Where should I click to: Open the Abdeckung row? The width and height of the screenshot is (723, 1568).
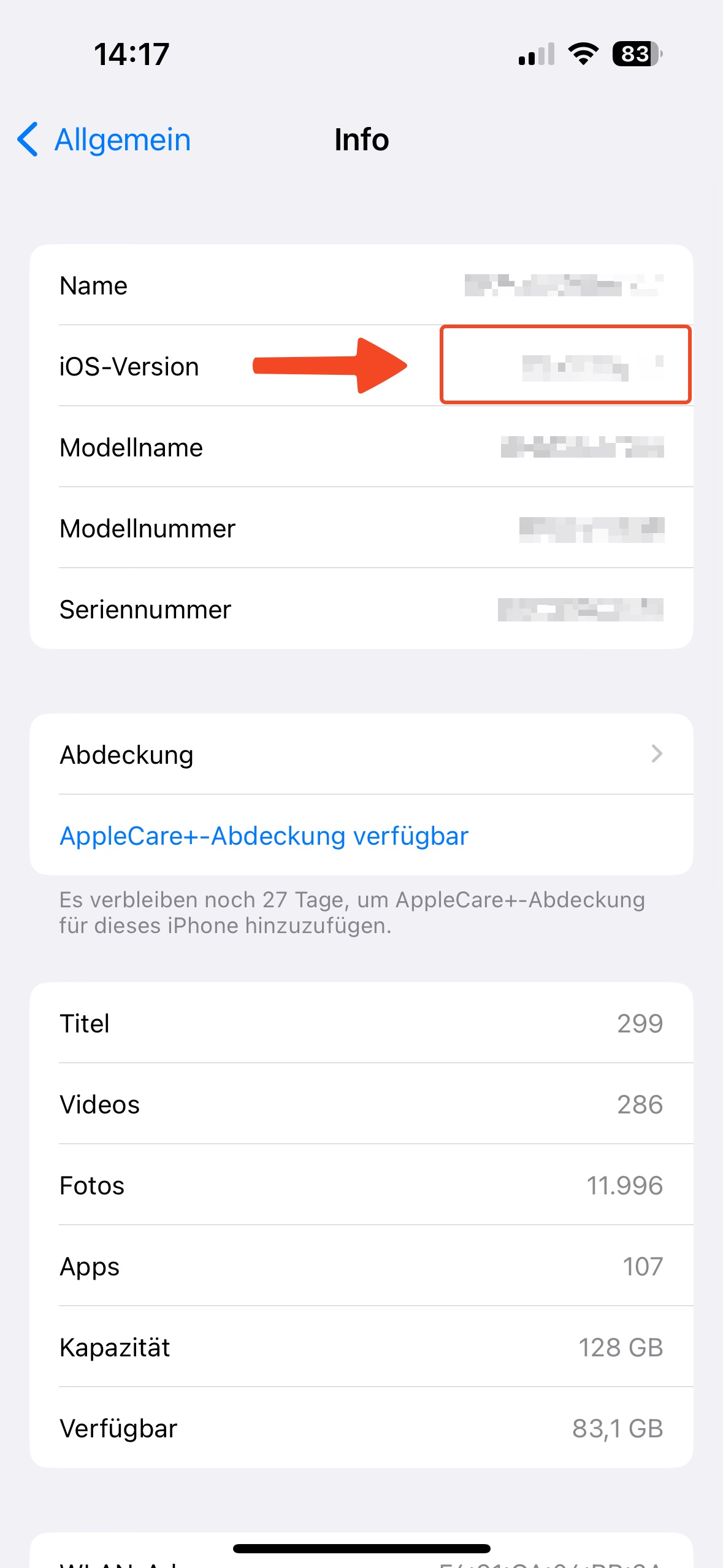[x=361, y=755]
